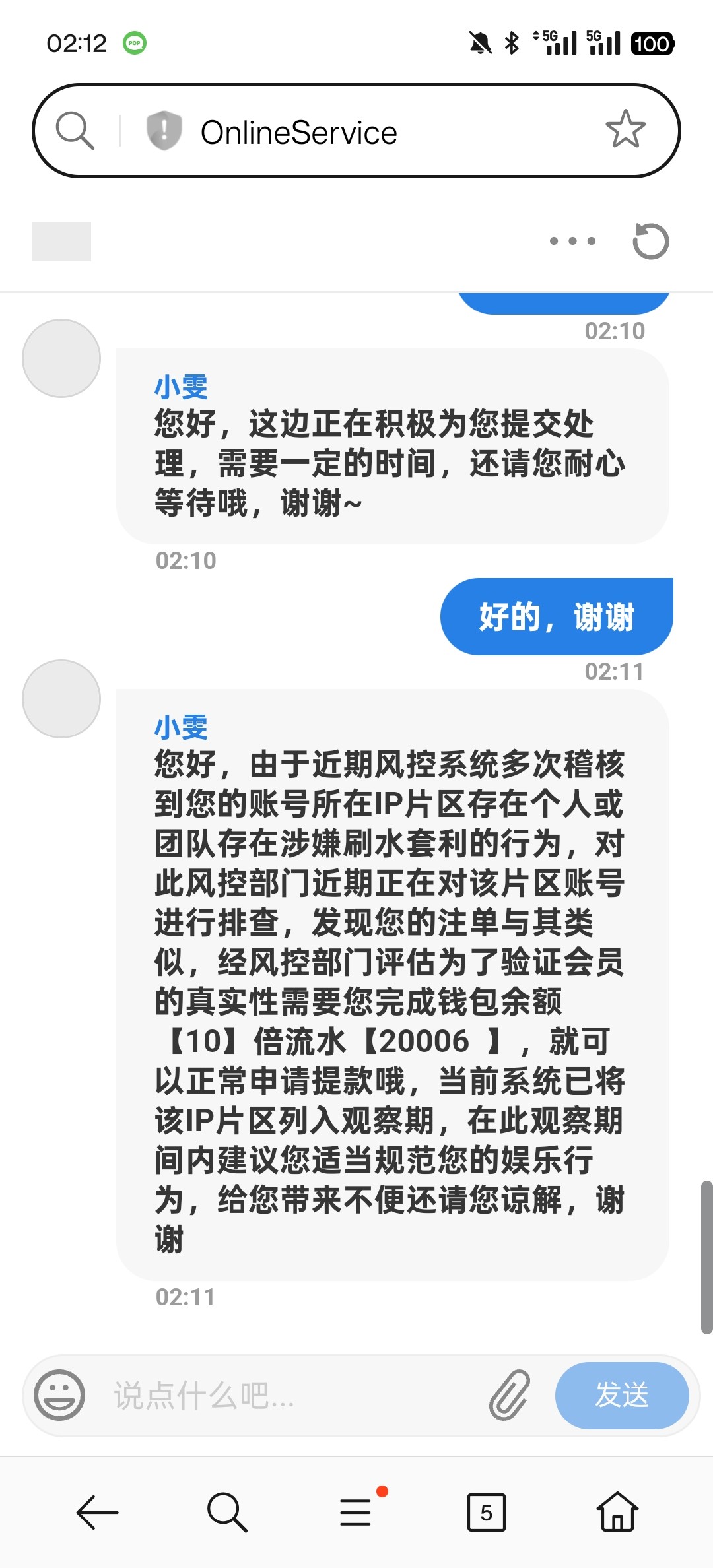Go back in the browser
This screenshot has width=713, height=1568.
[x=97, y=1511]
